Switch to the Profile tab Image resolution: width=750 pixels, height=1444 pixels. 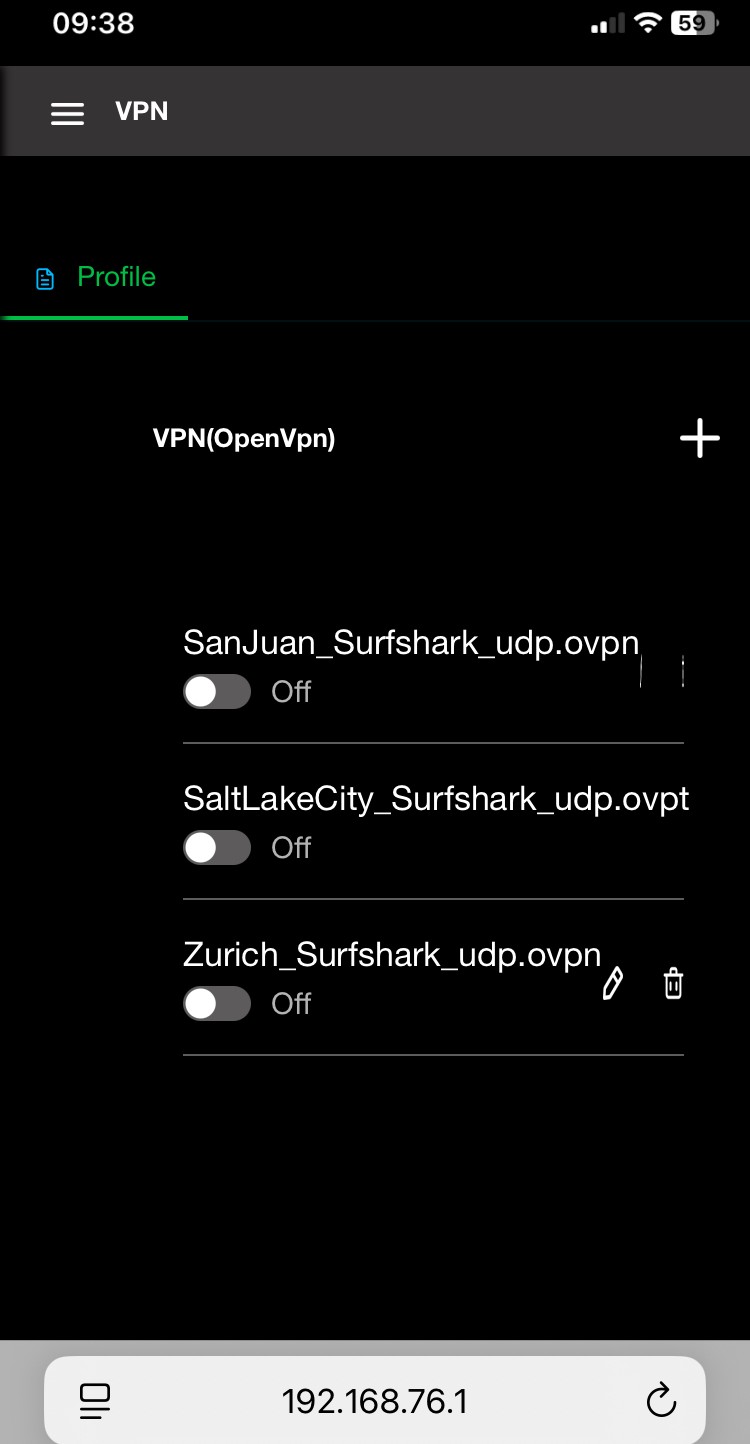tap(96, 277)
